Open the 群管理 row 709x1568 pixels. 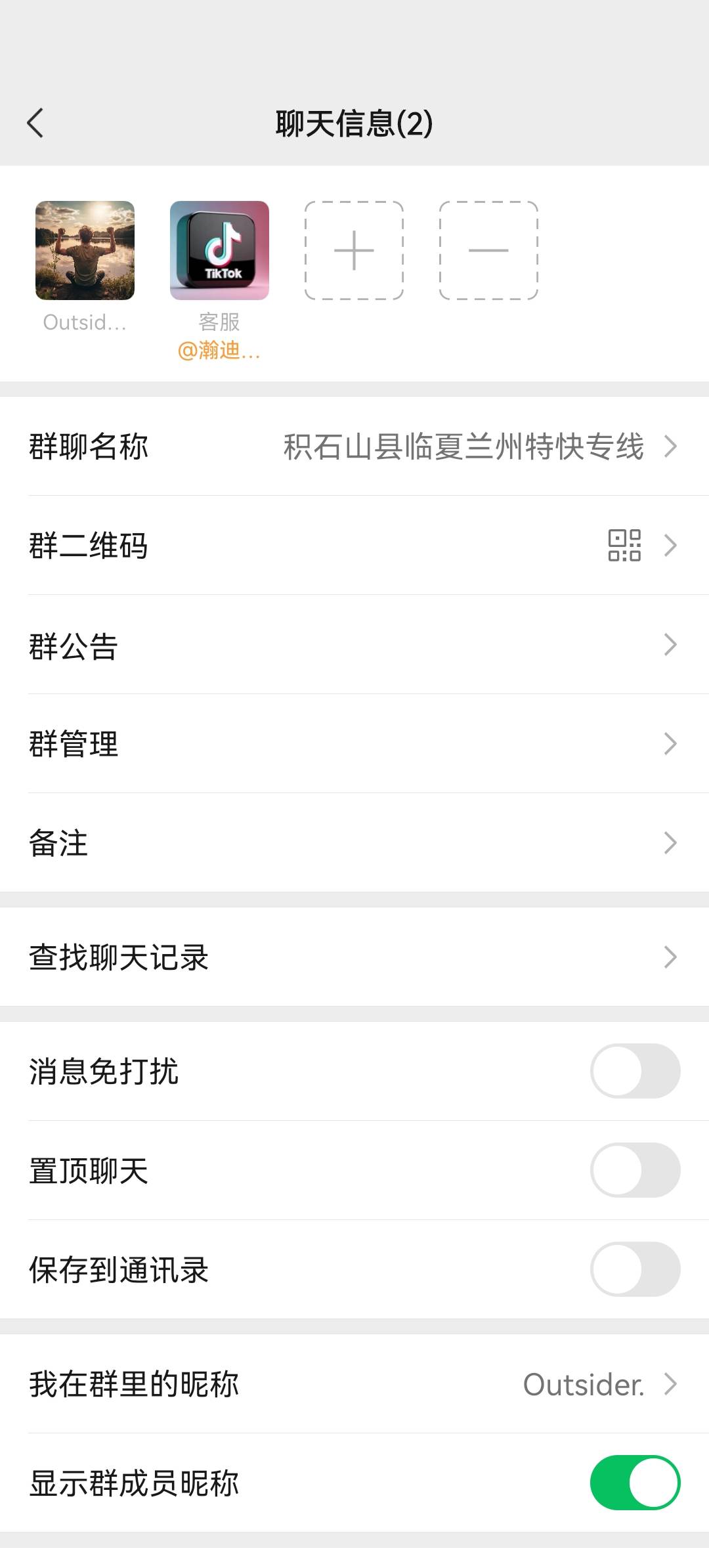point(354,744)
